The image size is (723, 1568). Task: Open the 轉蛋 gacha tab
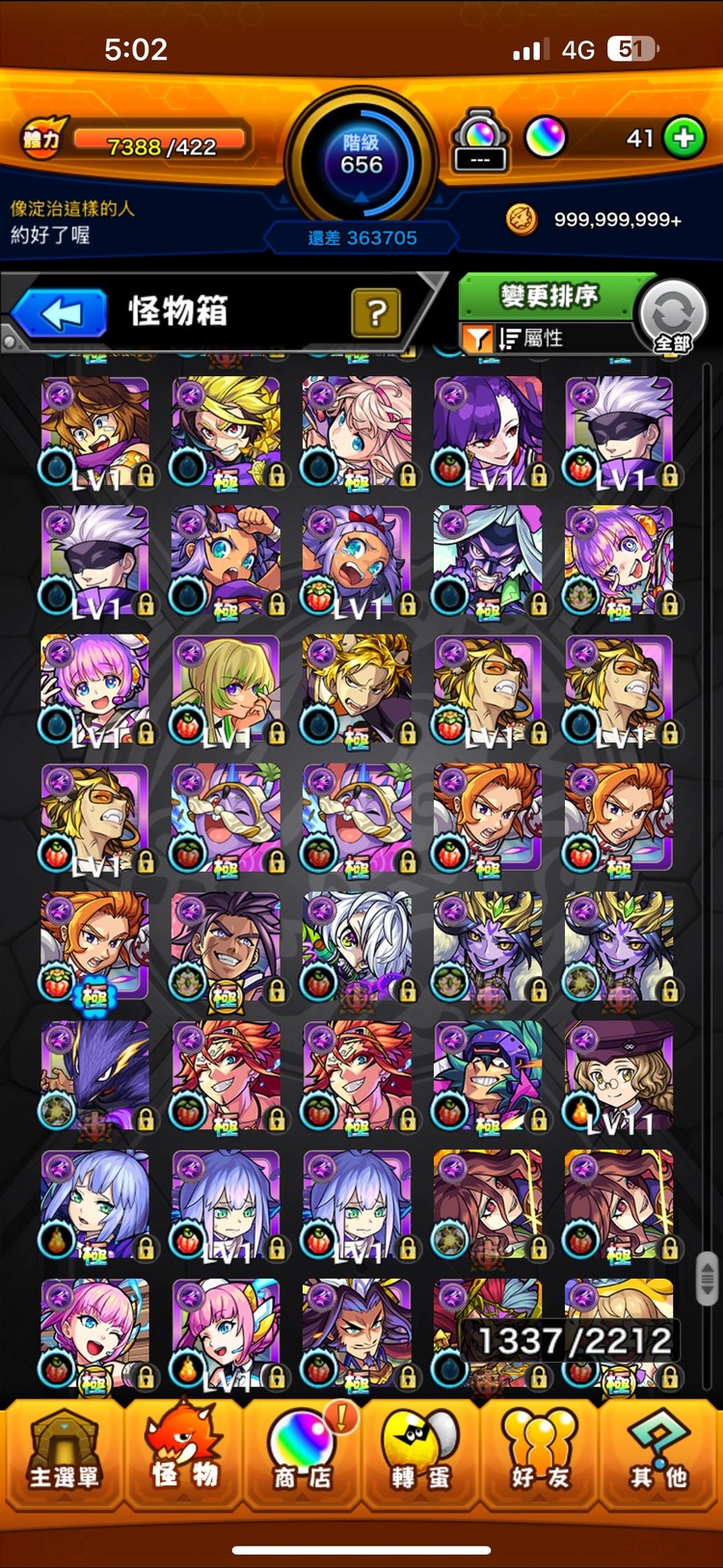point(420,1454)
